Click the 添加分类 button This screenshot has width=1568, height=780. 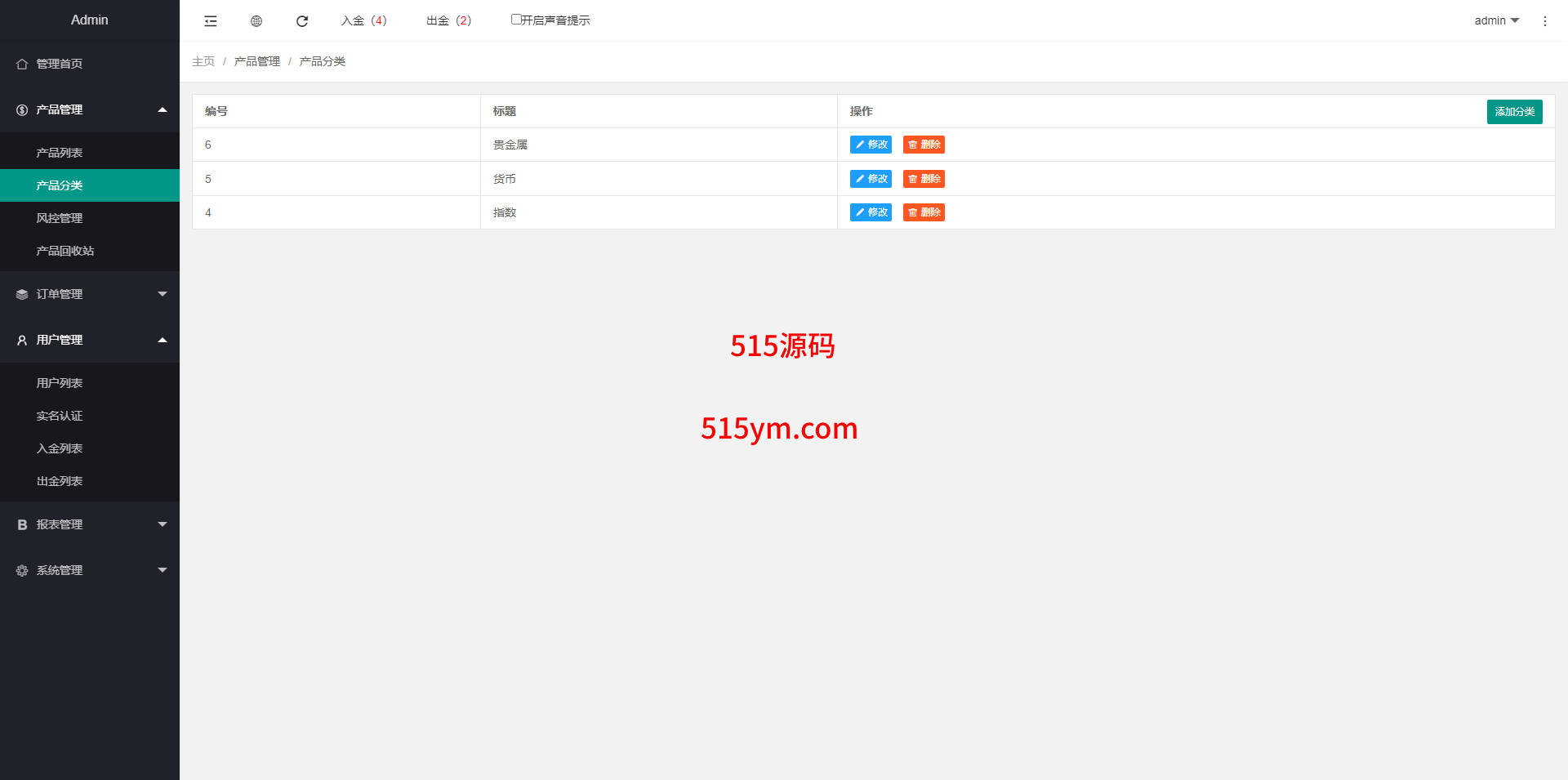coord(1514,112)
